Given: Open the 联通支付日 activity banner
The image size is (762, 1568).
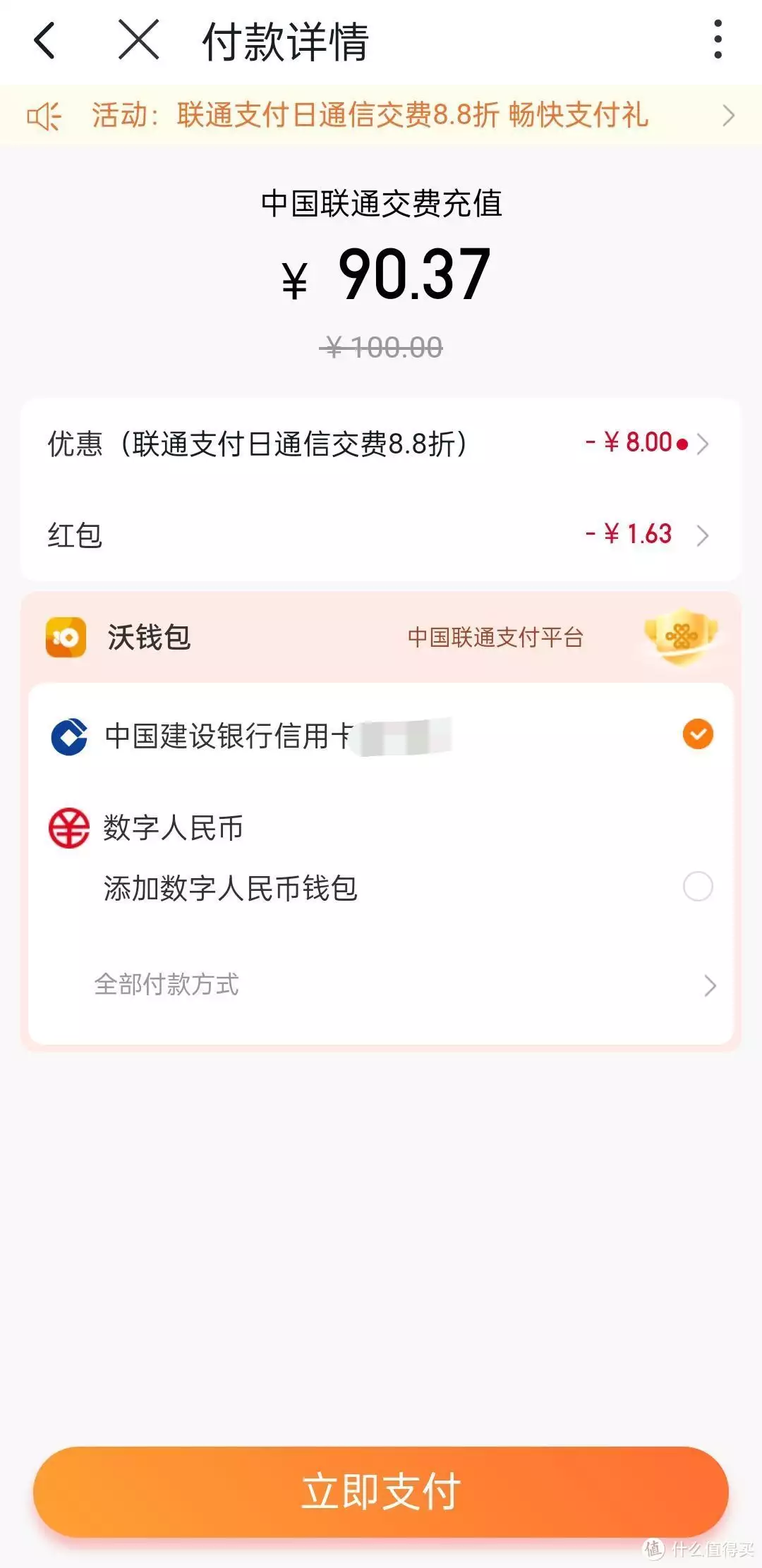Looking at the screenshot, I should tap(381, 115).
